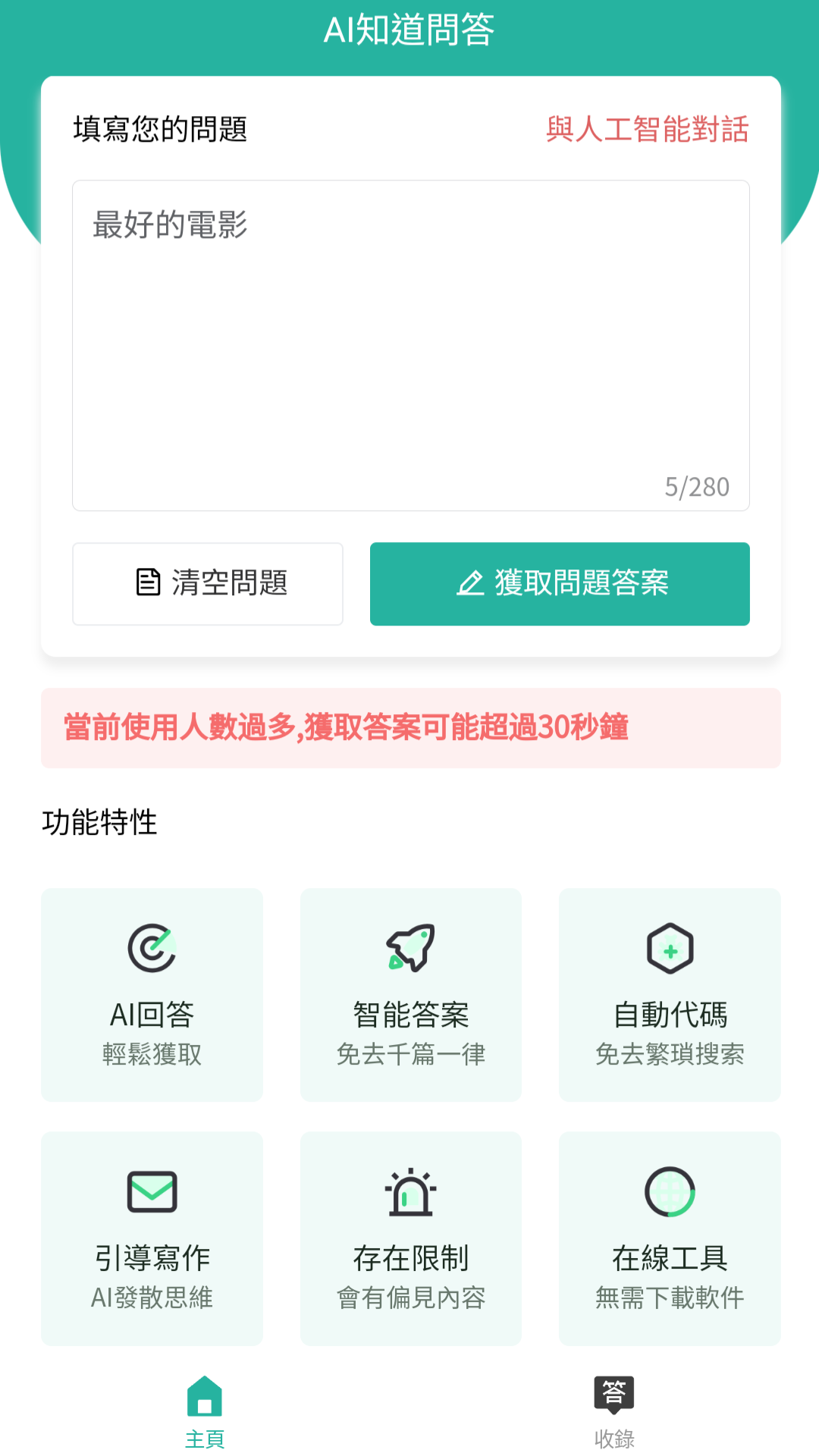Tap 獲取問題答案 to get the answer
Viewport: 819px width, 1456px height.
(560, 583)
